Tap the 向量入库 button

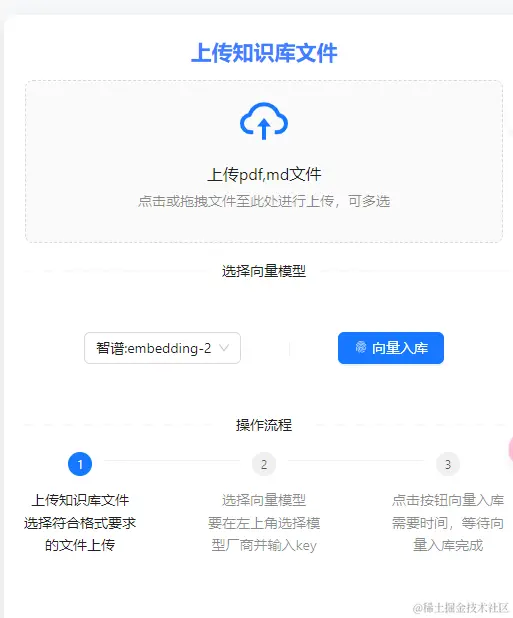coord(391,348)
